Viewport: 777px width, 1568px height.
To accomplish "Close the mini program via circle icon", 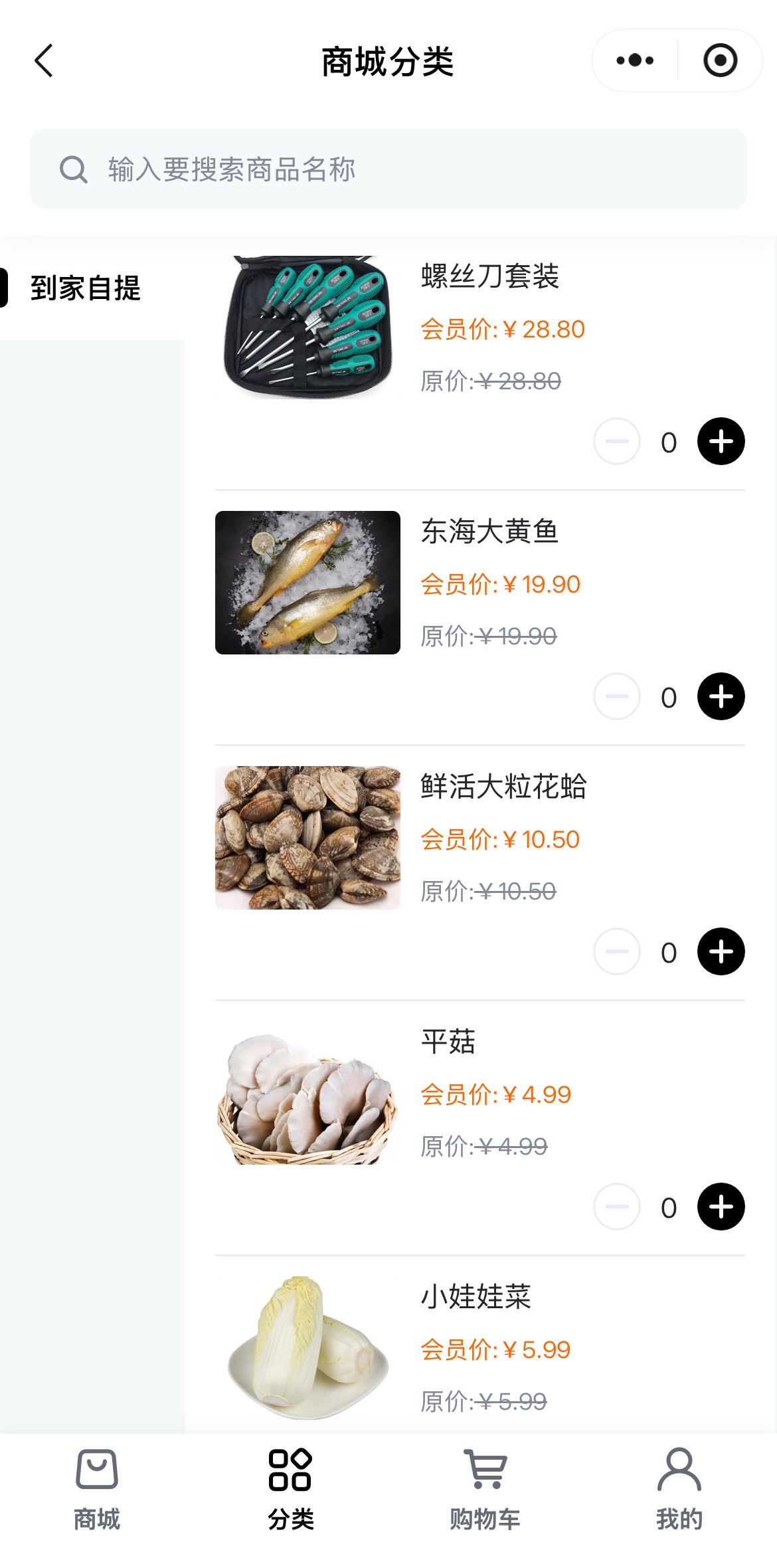I will 721,60.
